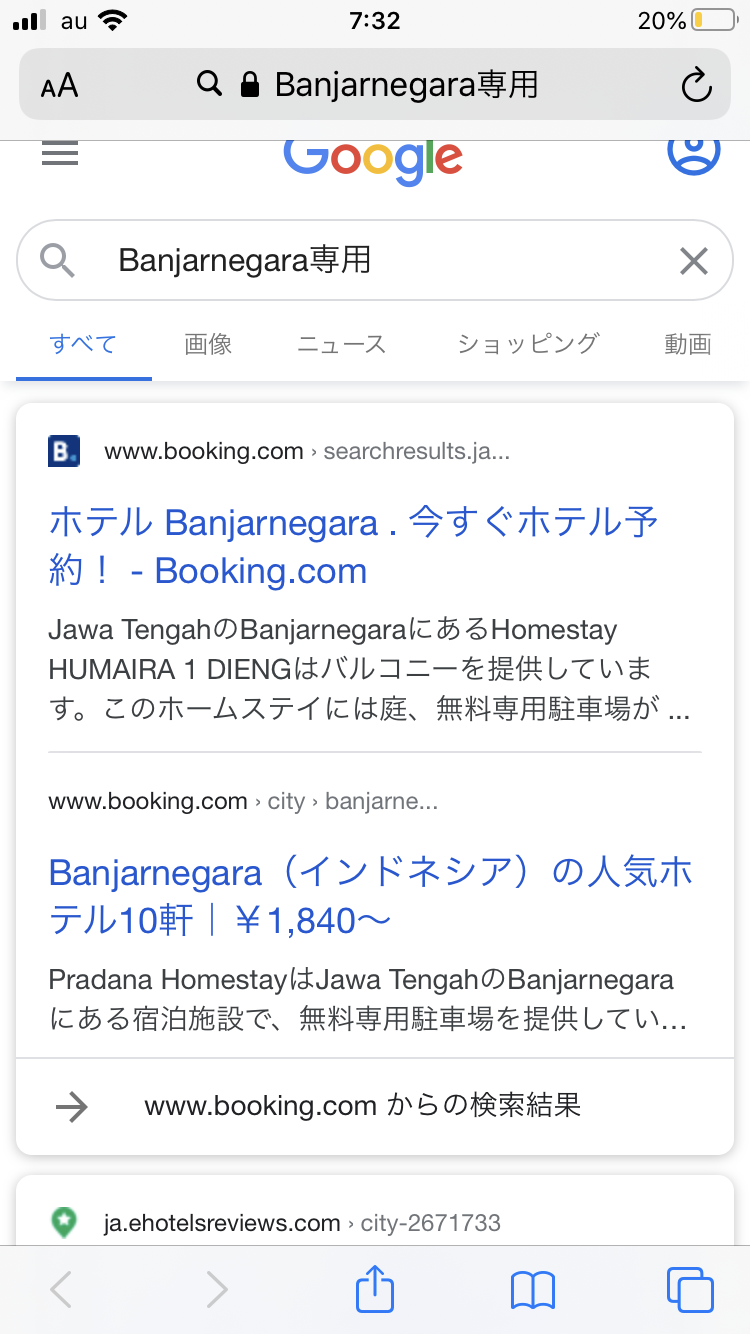Open Safari bookmarks
Screen dimensions: 750x1334
pos(532,1289)
